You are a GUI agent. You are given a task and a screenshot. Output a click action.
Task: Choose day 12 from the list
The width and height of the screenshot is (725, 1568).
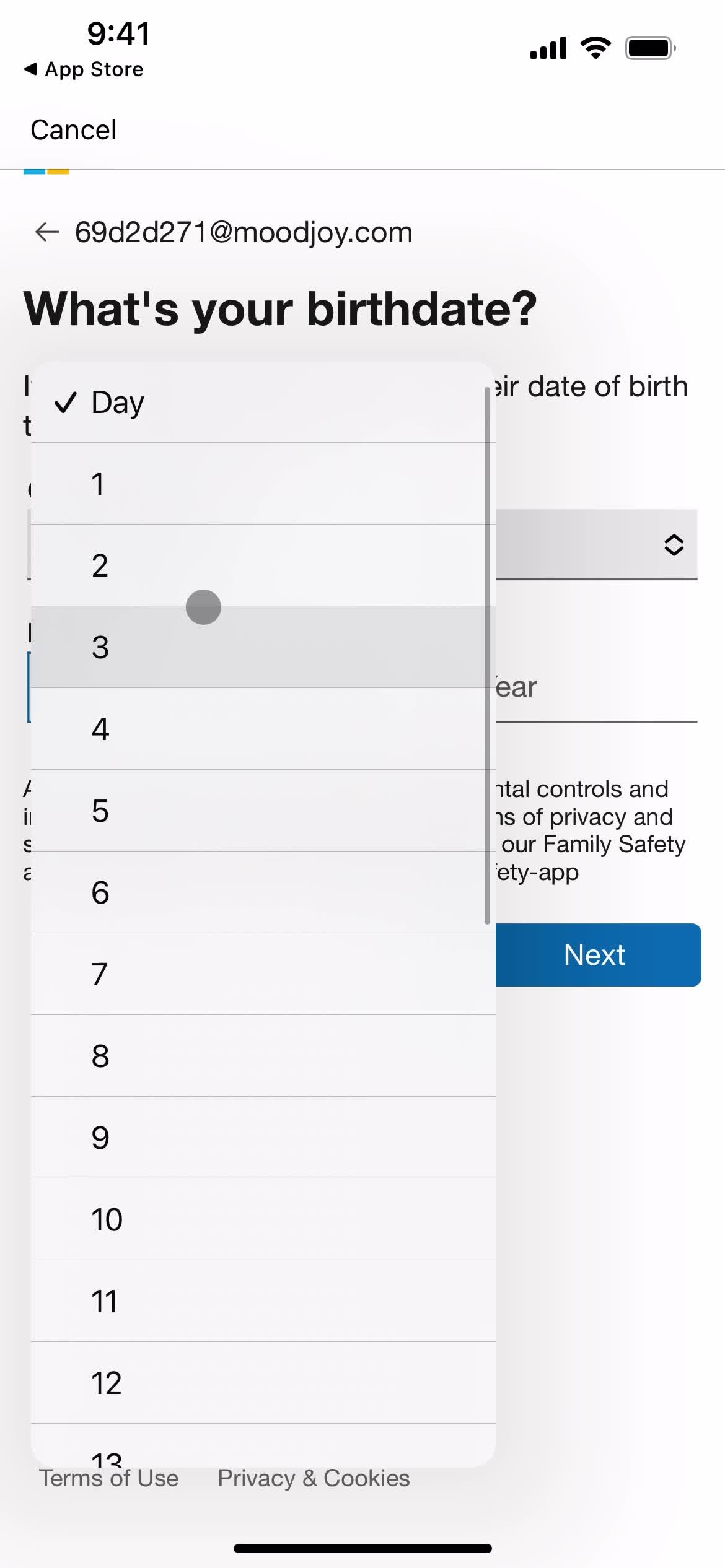107,1383
